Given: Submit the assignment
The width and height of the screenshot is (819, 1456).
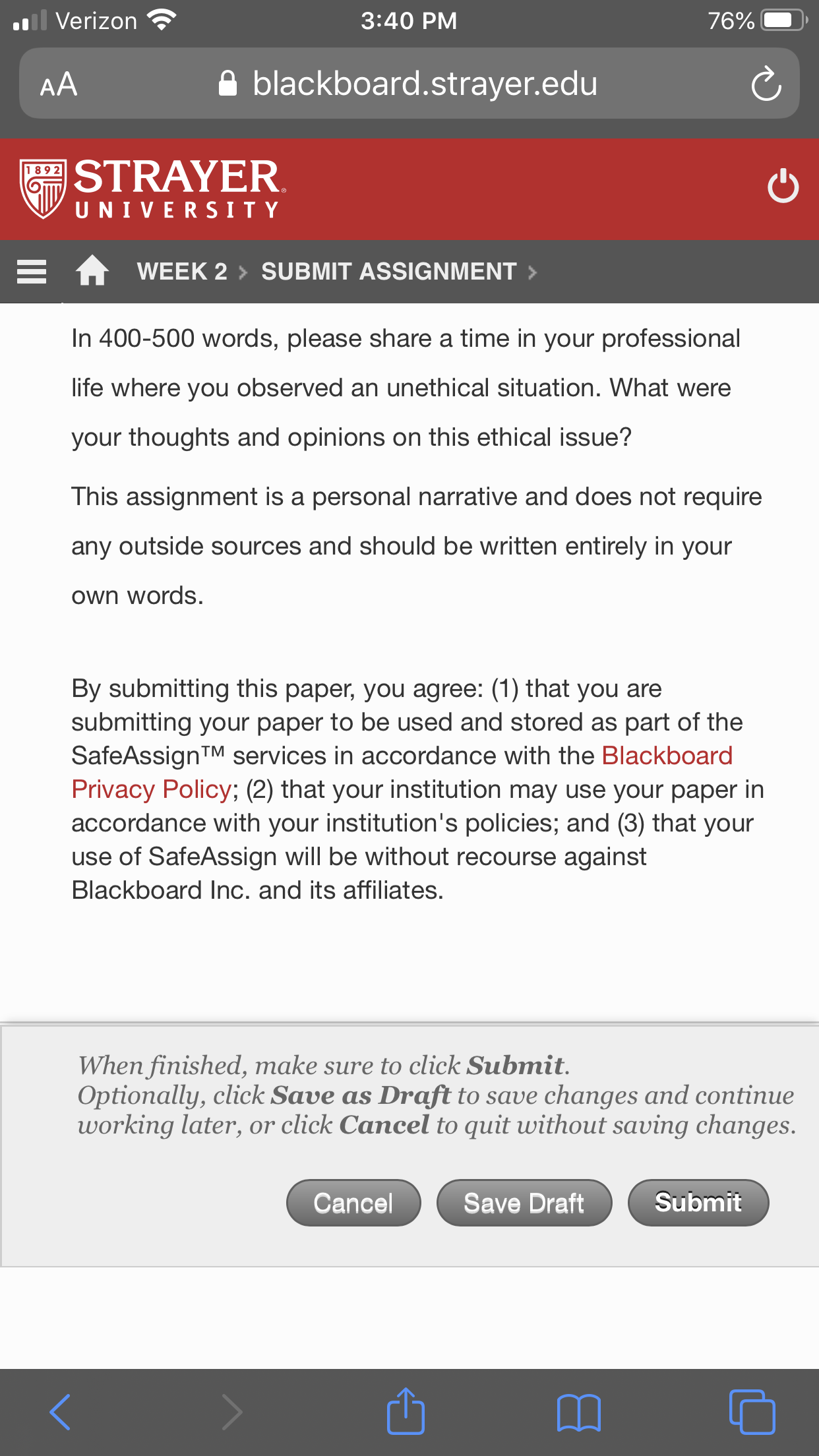Looking at the screenshot, I should [698, 1203].
